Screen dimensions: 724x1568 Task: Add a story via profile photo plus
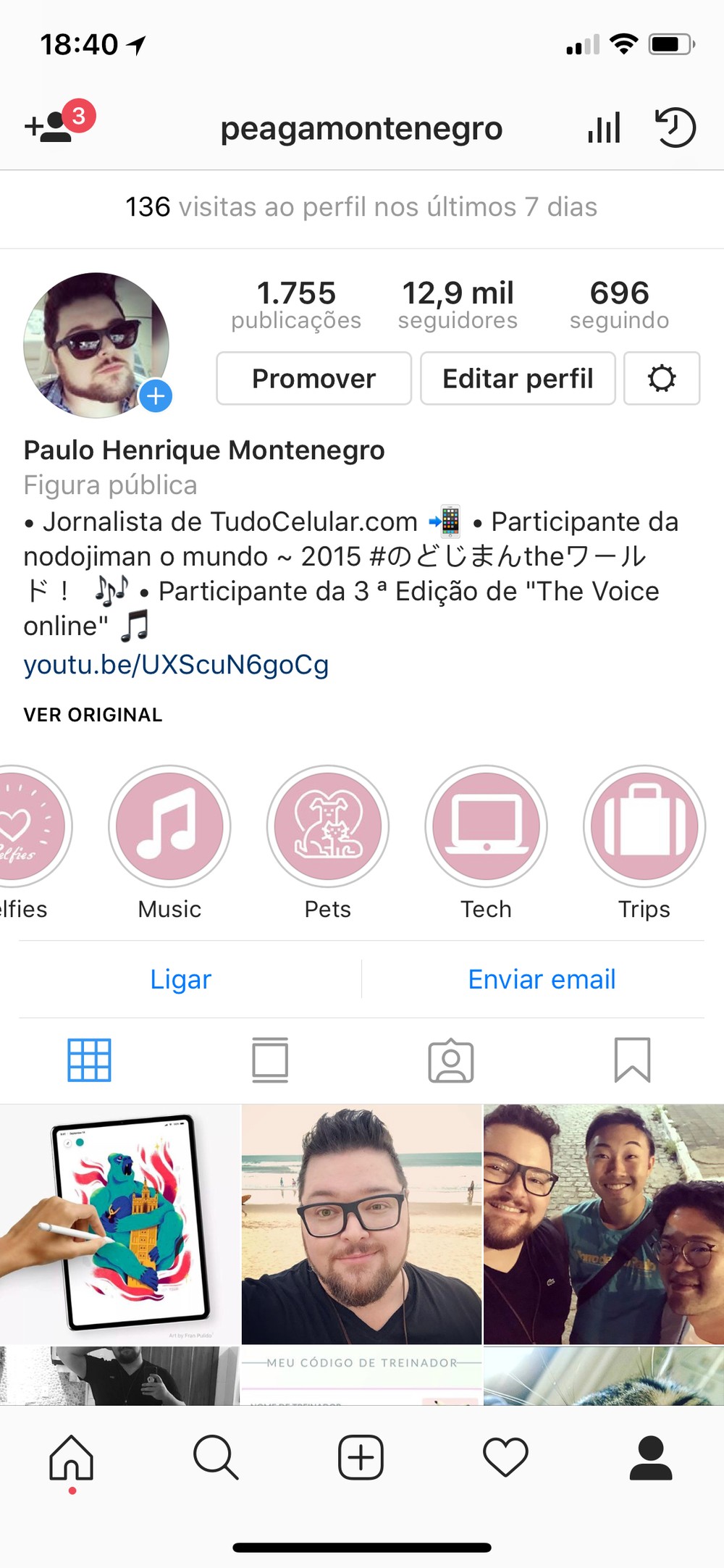point(156,396)
